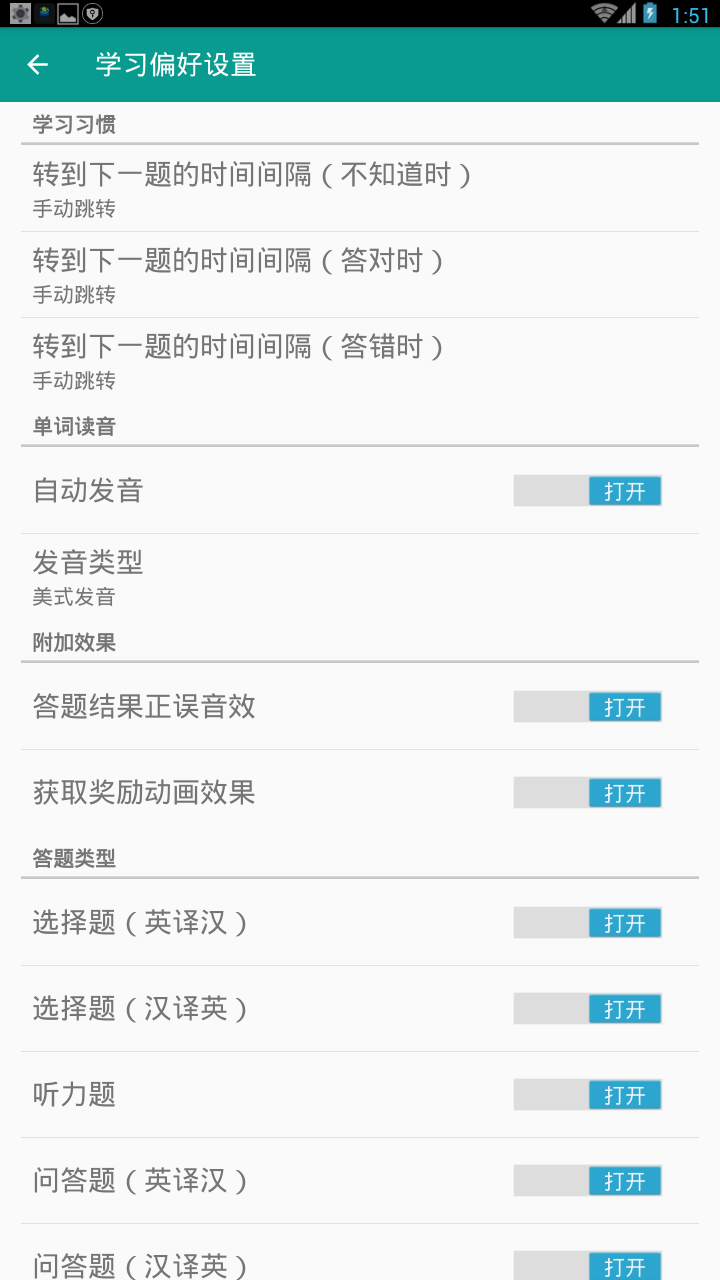Toggle the 自动发音 switch
The width and height of the screenshot is (720, 1280).
pos(588,491)
